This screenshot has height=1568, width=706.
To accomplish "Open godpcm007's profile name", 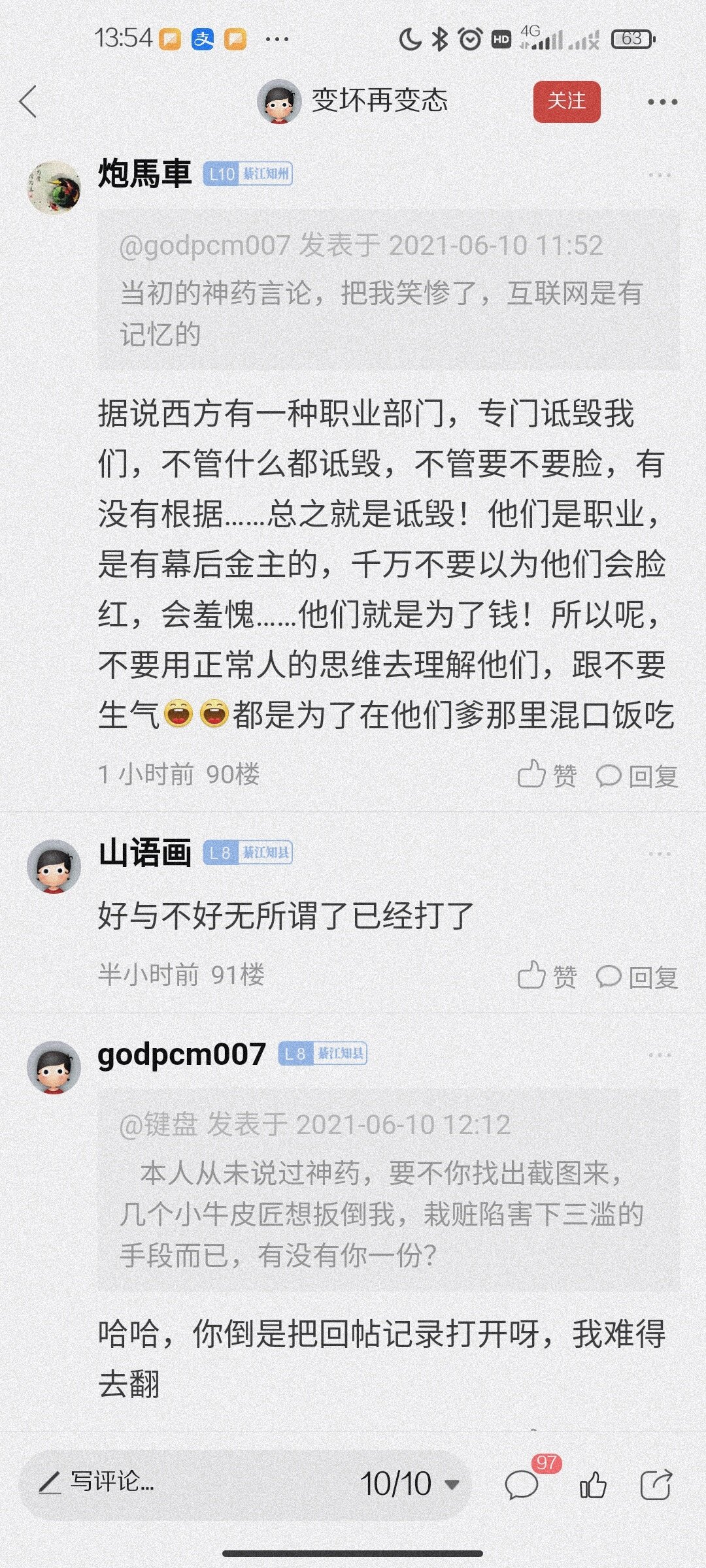I will pyautogui.click(x=181, y=1053).
